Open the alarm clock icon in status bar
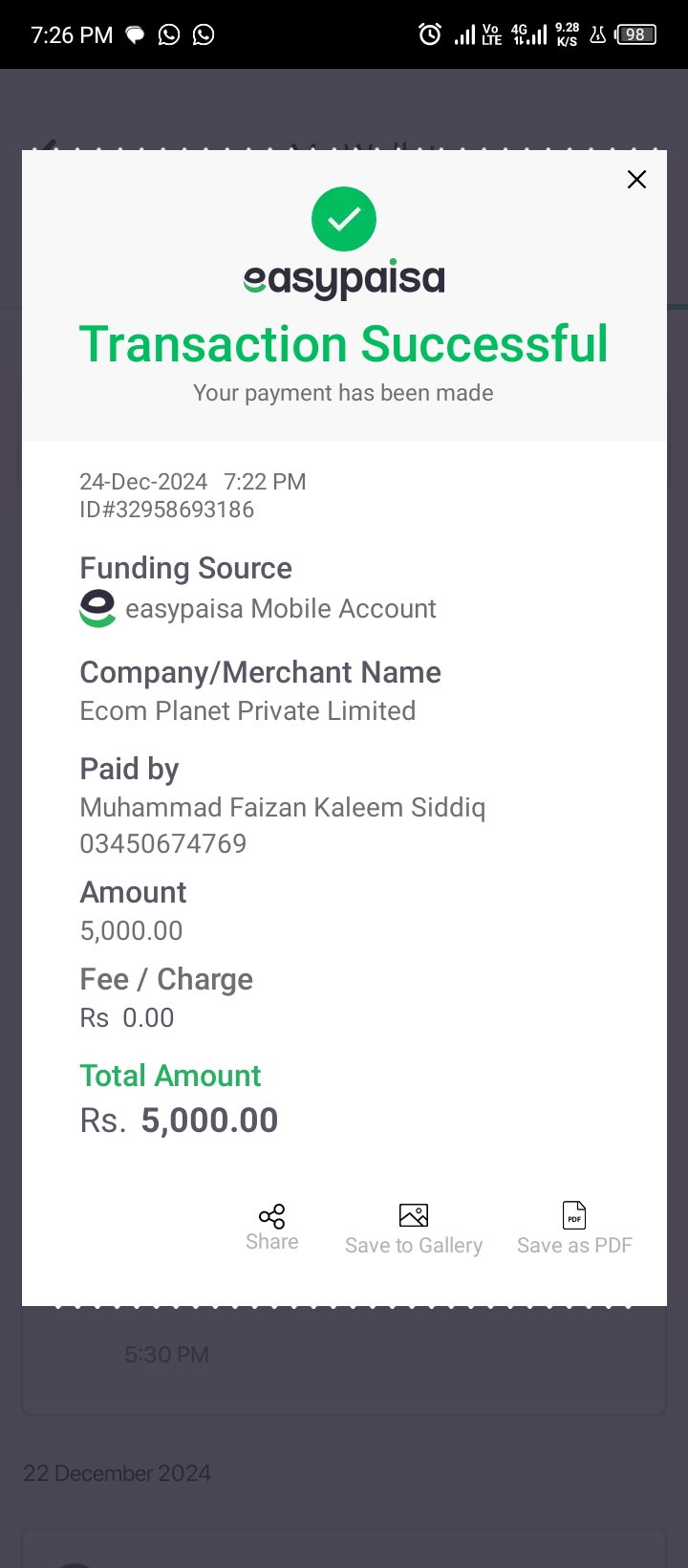Screen dimensions: 688x1568 point(427,33)
